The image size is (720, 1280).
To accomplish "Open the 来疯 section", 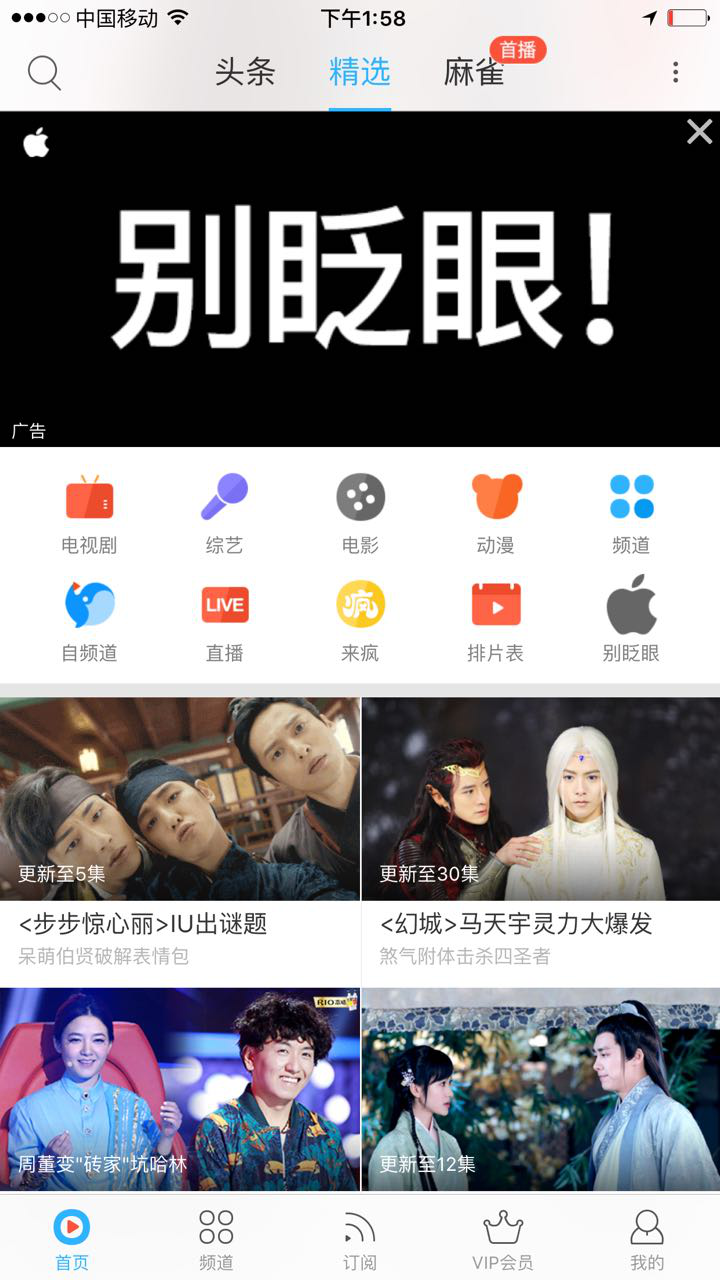I will click(360, 622).
